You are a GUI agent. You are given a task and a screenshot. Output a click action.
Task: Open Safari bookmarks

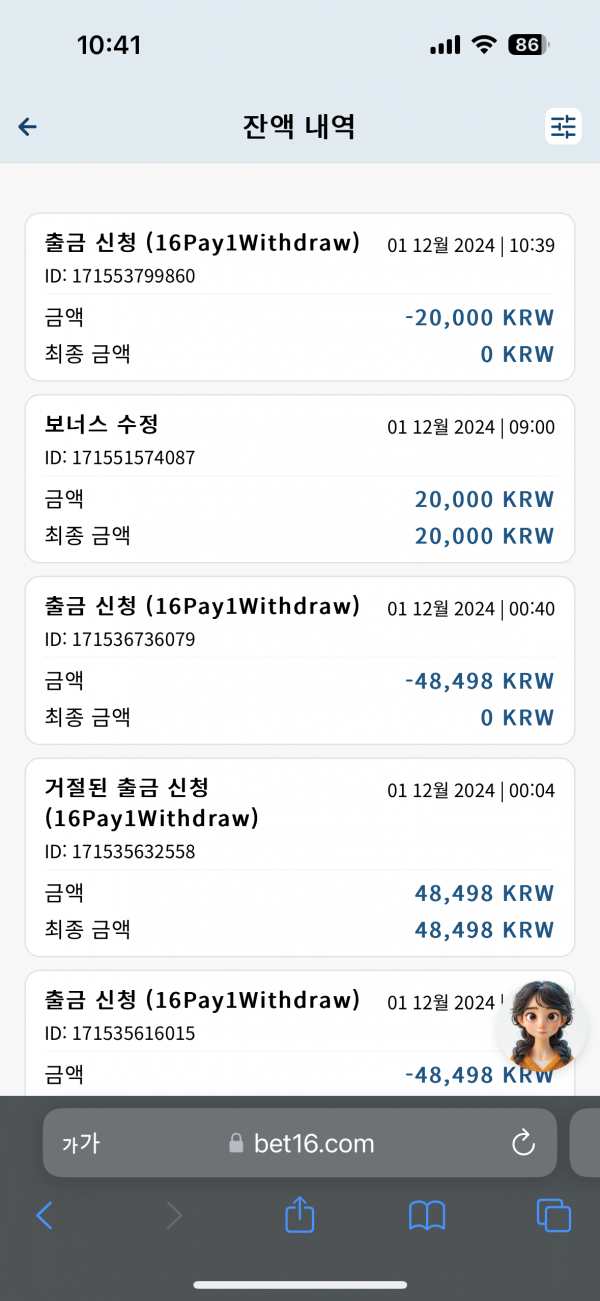click(427, 1215)
